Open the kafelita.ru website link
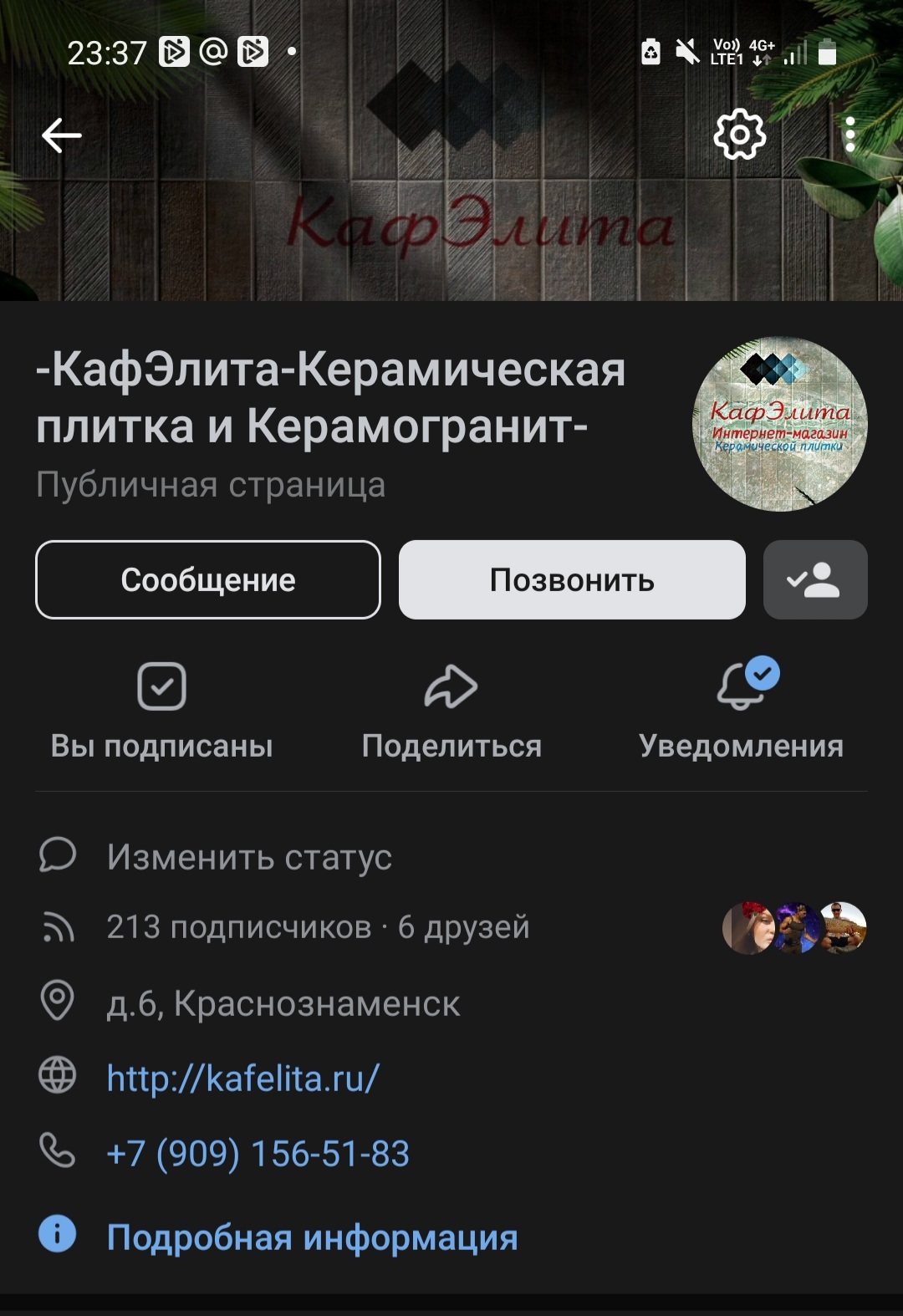The height and width of the screenshot is (1316, 903). (x=243, y=1079)
